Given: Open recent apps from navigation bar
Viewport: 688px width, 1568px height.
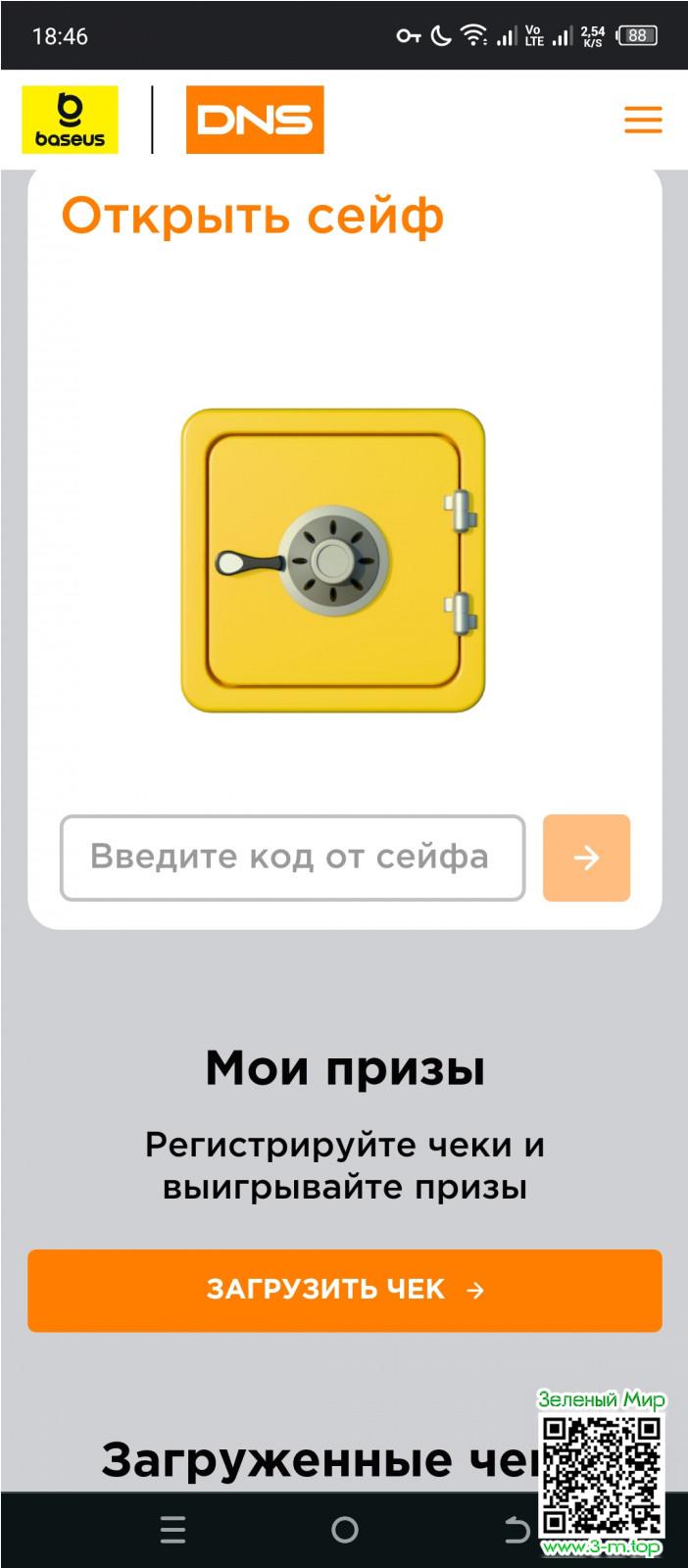Looking at the screenshot, I should point(172,1530).
